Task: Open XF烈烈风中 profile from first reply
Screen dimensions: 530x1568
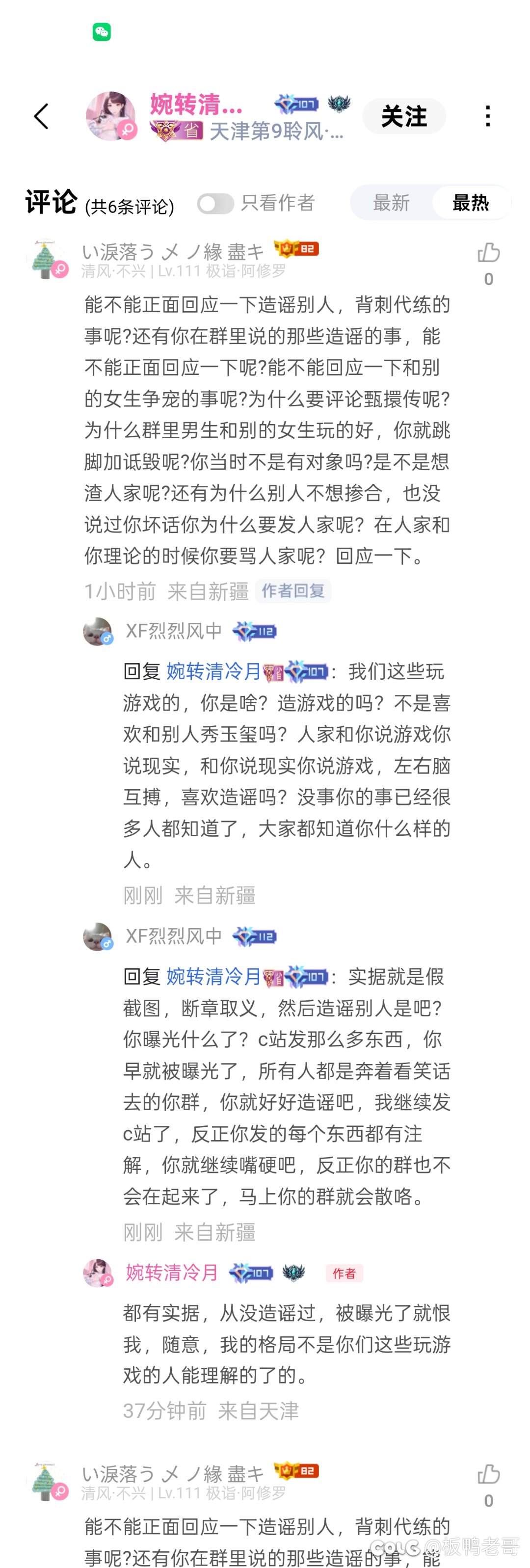Action: pos(173,631)
